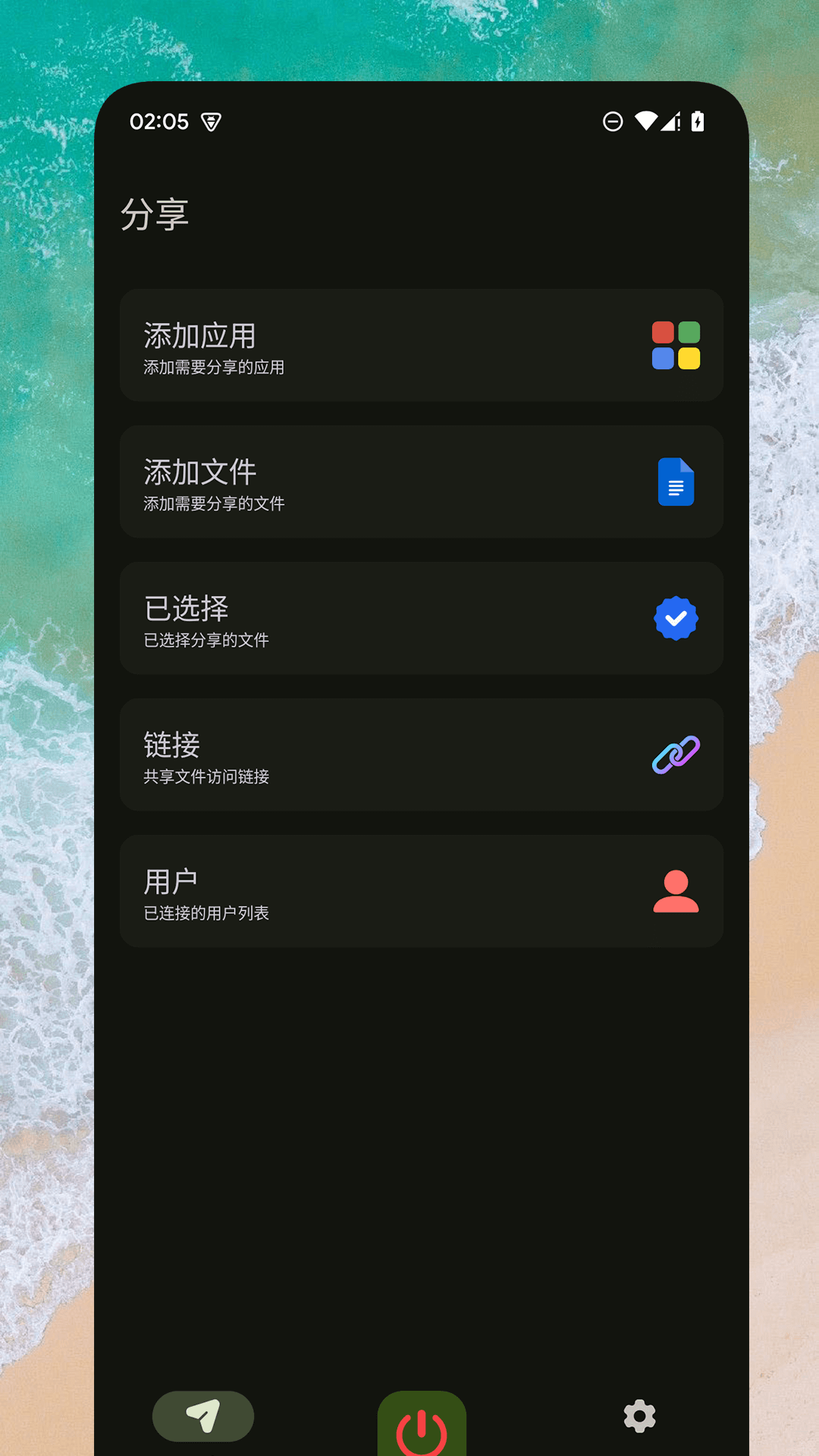Screen dimensions: 819x1456
Task: Click the clock showing 02:05
Action: click(x=158, y=121)
